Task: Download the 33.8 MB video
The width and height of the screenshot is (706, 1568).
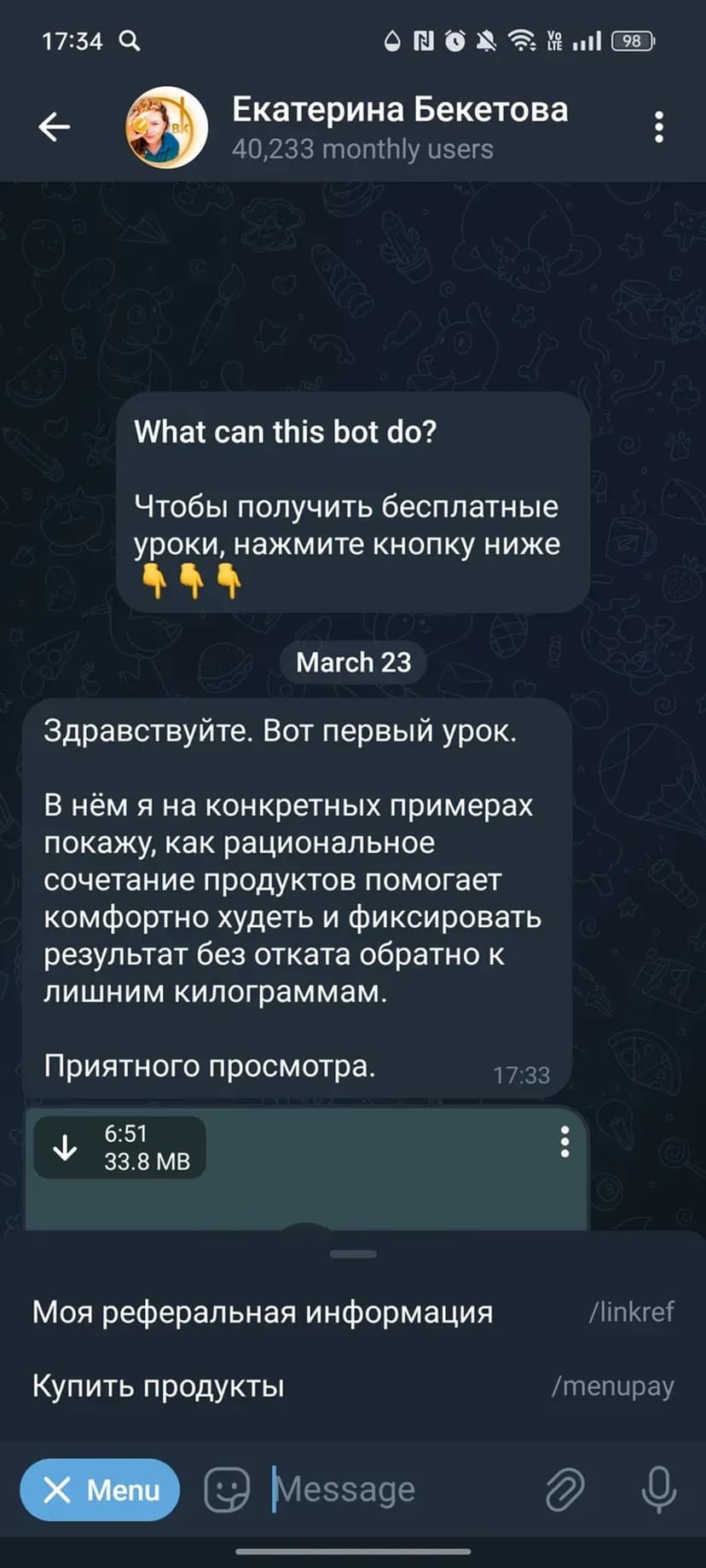Action: (x=66, y=1148)
